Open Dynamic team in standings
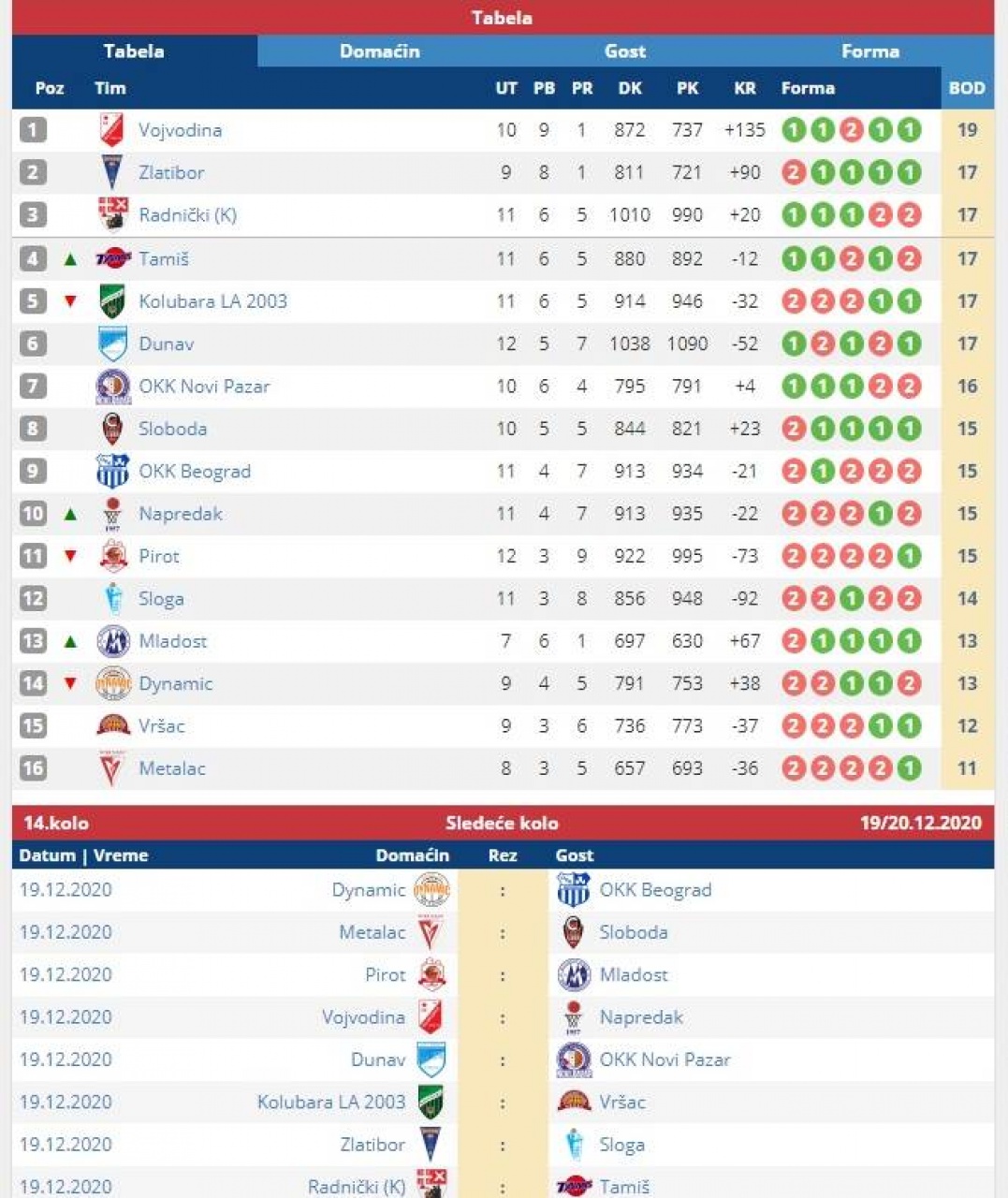This screenshot has width=1008, height=1198. coord(176,683)
